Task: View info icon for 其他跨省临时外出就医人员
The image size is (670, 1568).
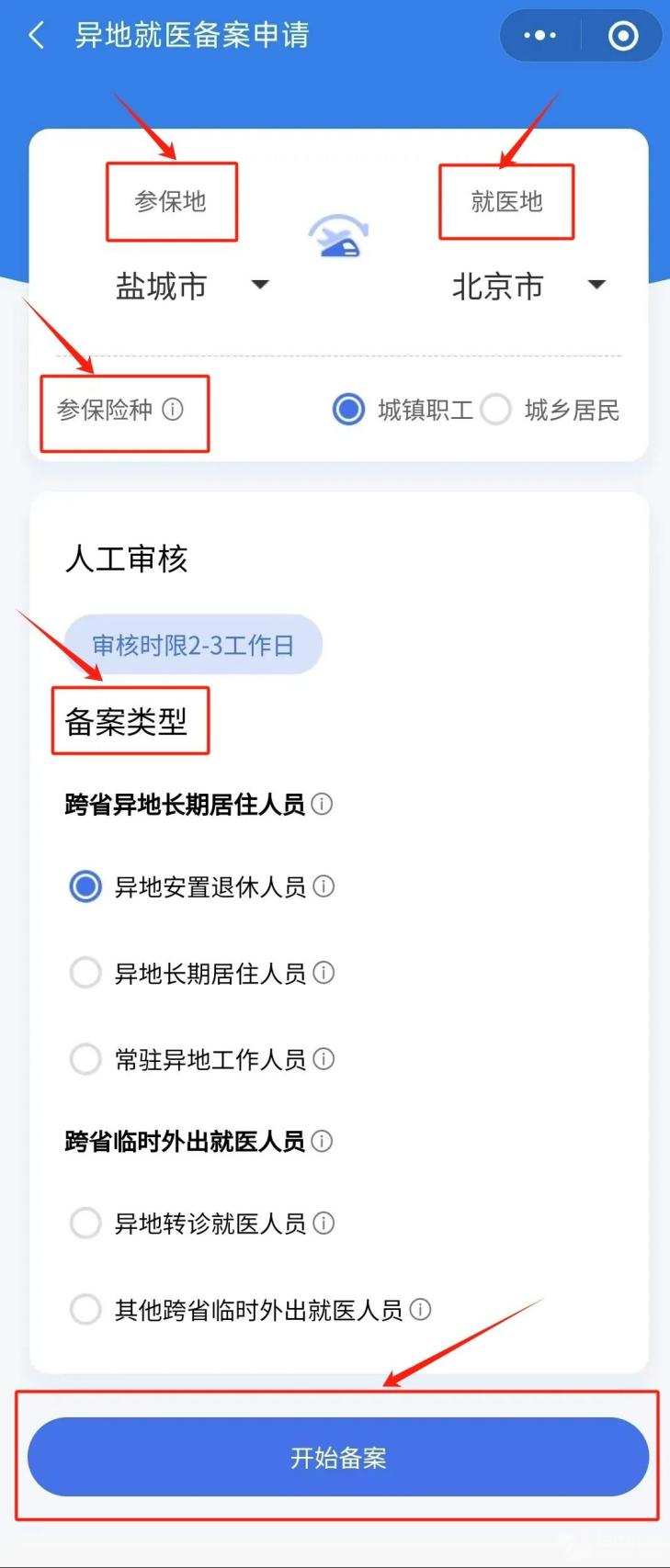Action: (x=421, y=1310)
